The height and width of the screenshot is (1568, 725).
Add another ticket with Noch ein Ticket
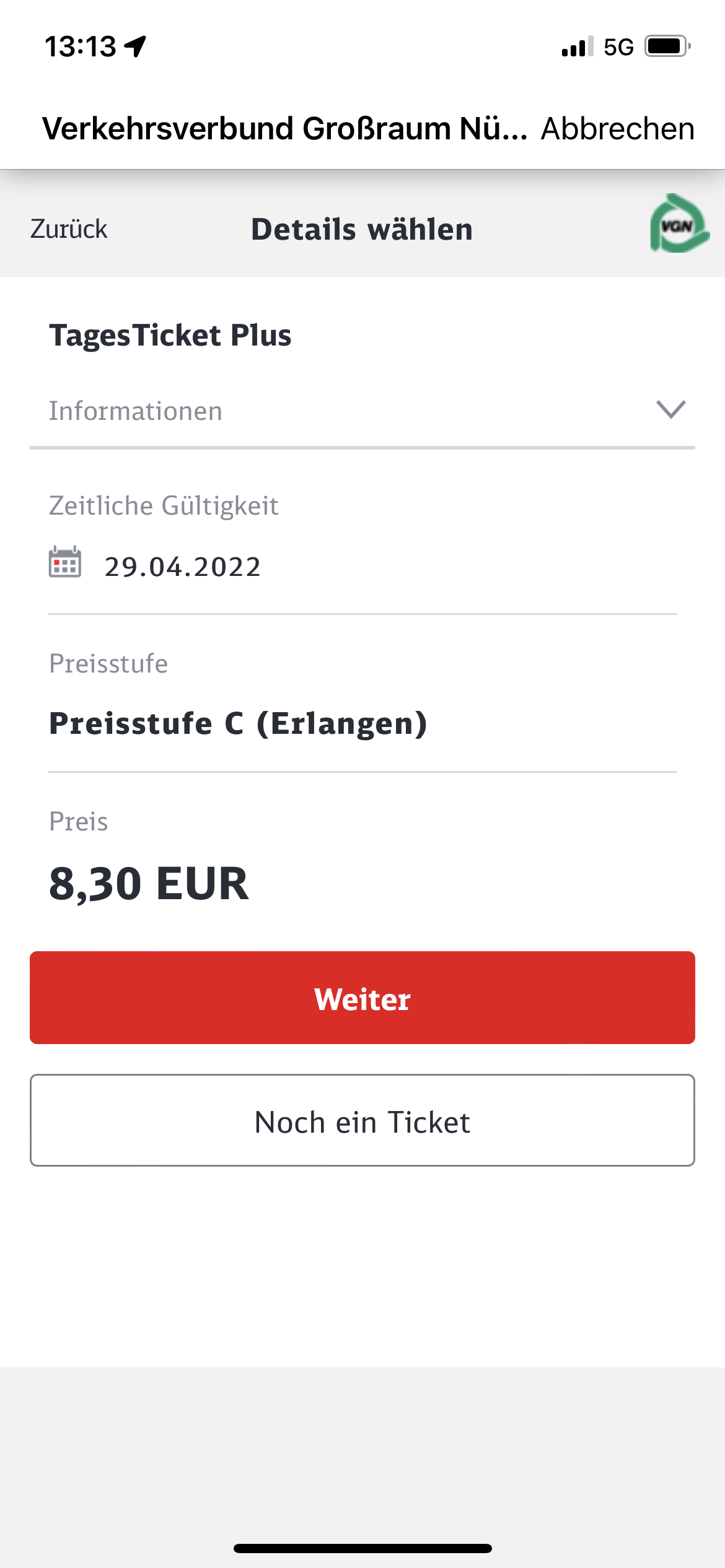coord(362,1121)
